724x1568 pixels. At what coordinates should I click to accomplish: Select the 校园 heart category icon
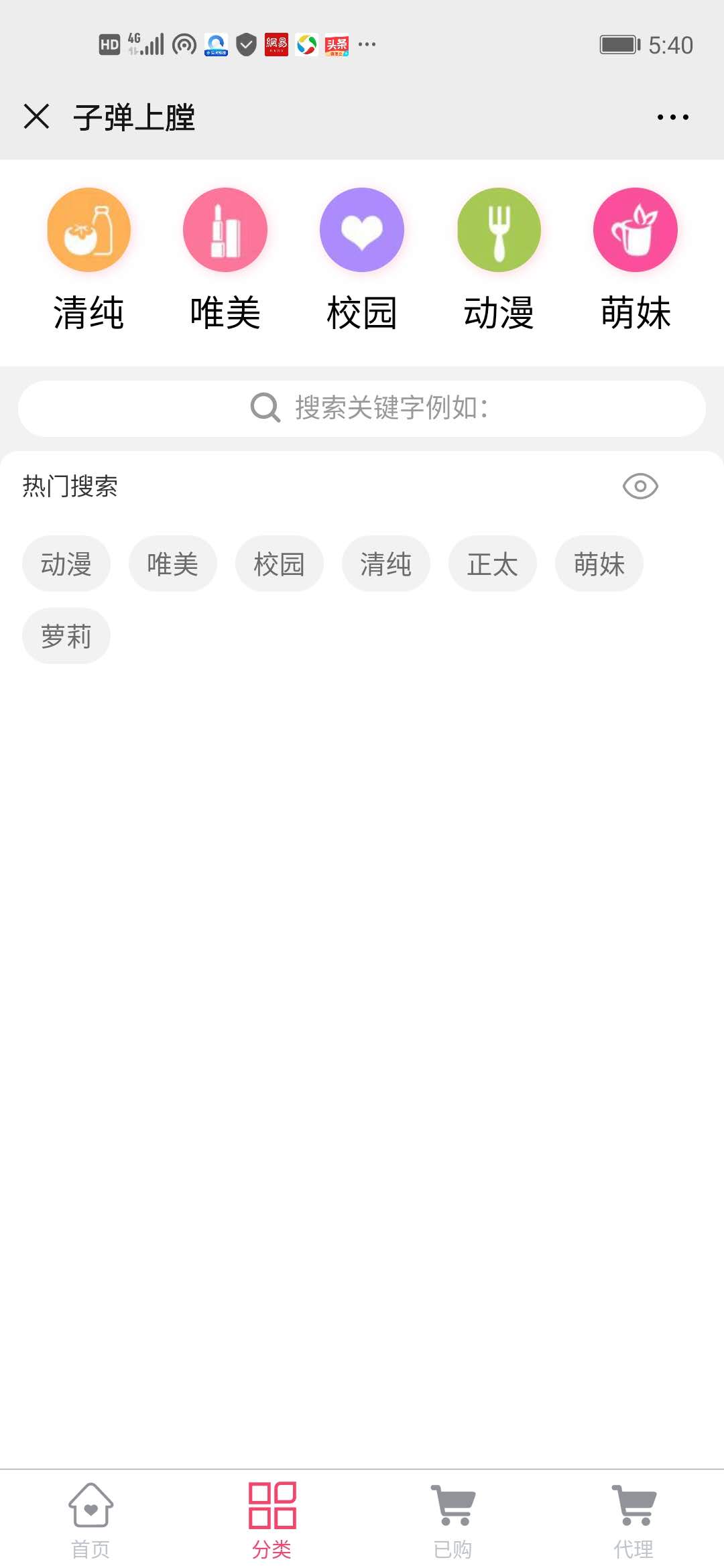click(362, 230)
